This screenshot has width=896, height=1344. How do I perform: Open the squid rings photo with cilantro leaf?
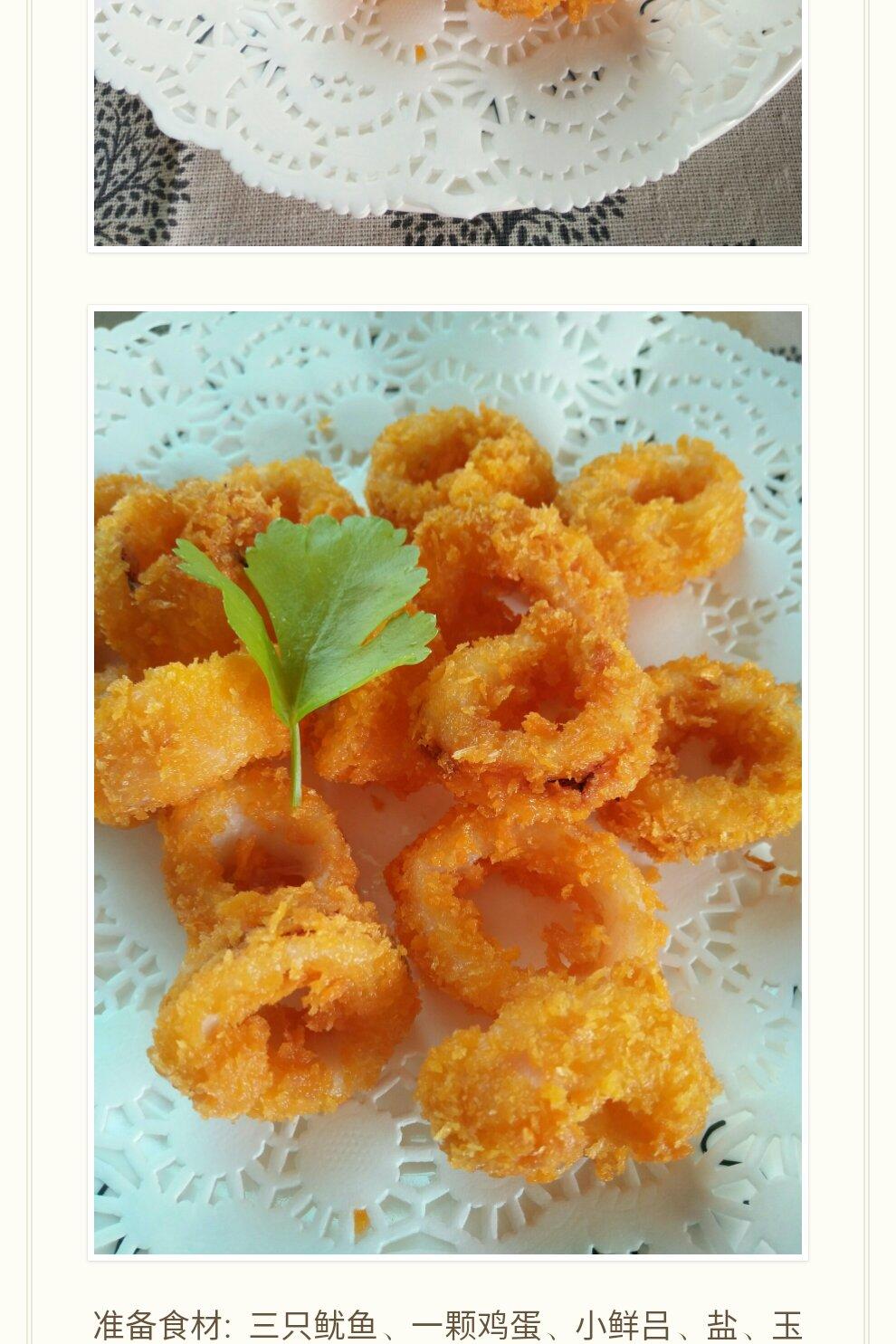pyautogui.click(x=448, y=783)
